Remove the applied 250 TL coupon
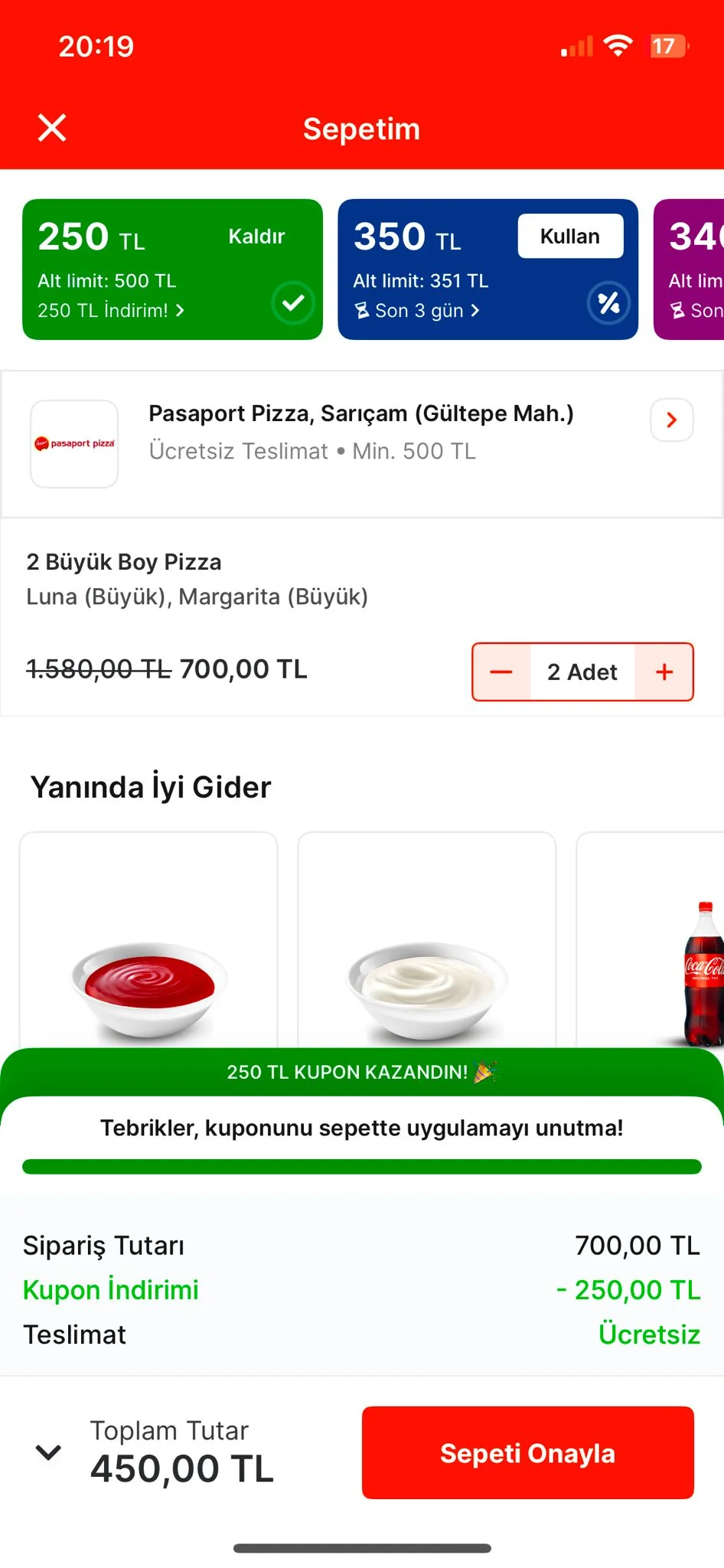724x1568 pixels. pos(256,237)
